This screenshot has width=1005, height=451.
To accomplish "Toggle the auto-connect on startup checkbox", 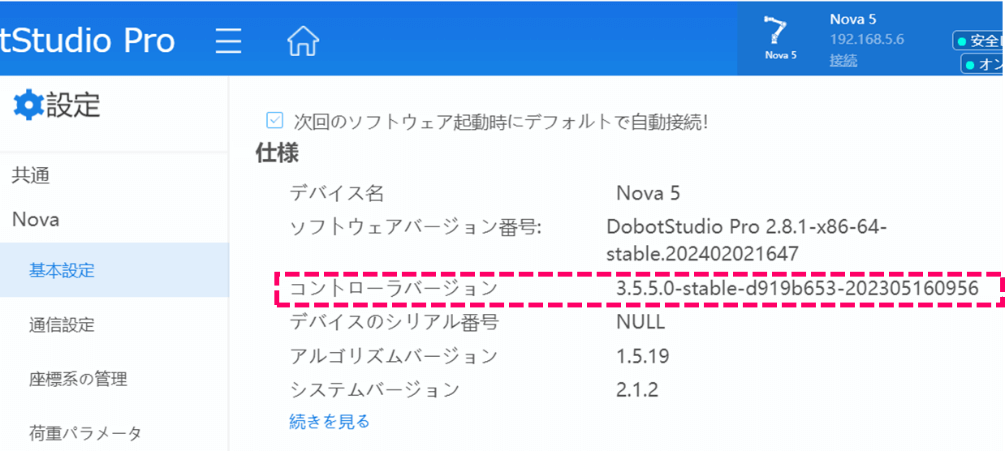I will 275,121.
